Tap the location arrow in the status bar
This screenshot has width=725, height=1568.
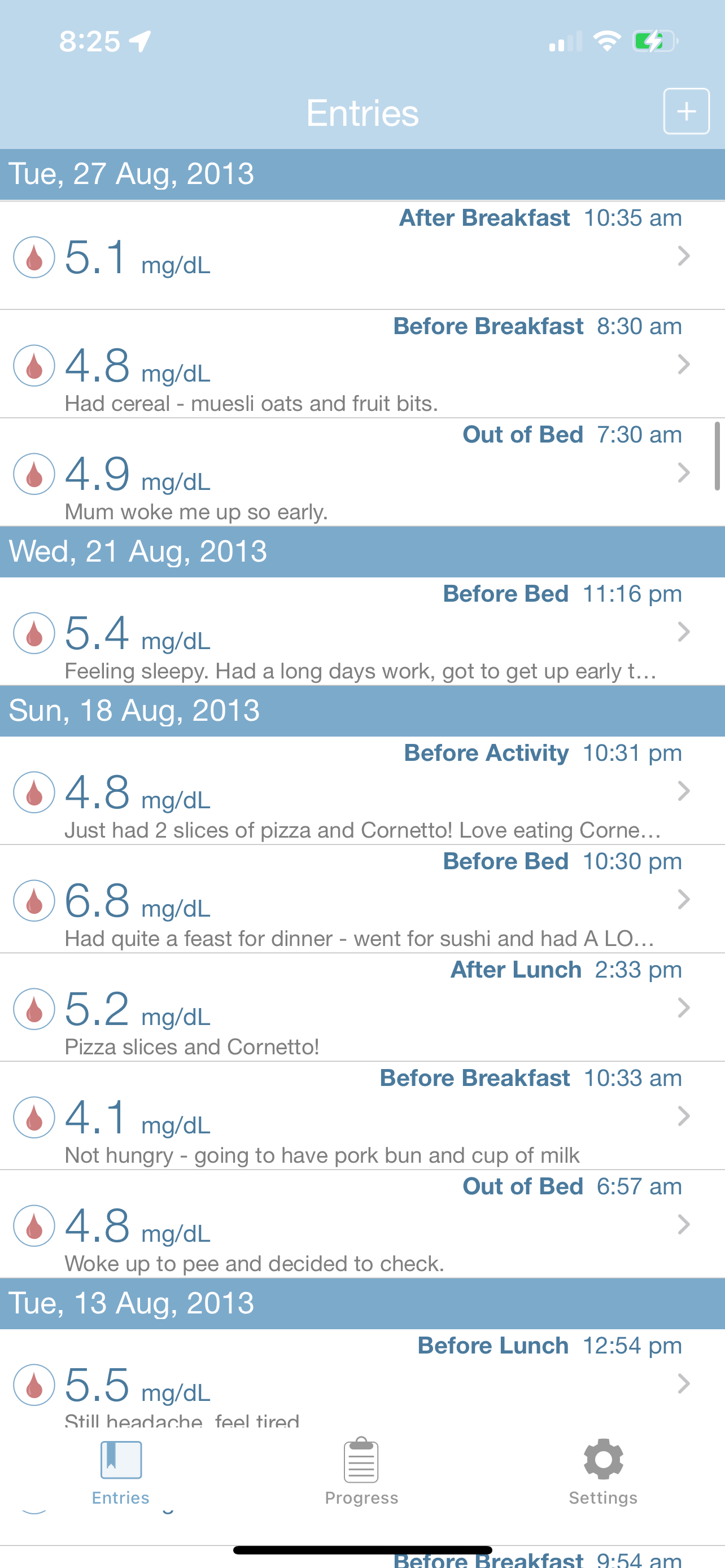click(x=139, y=41)
